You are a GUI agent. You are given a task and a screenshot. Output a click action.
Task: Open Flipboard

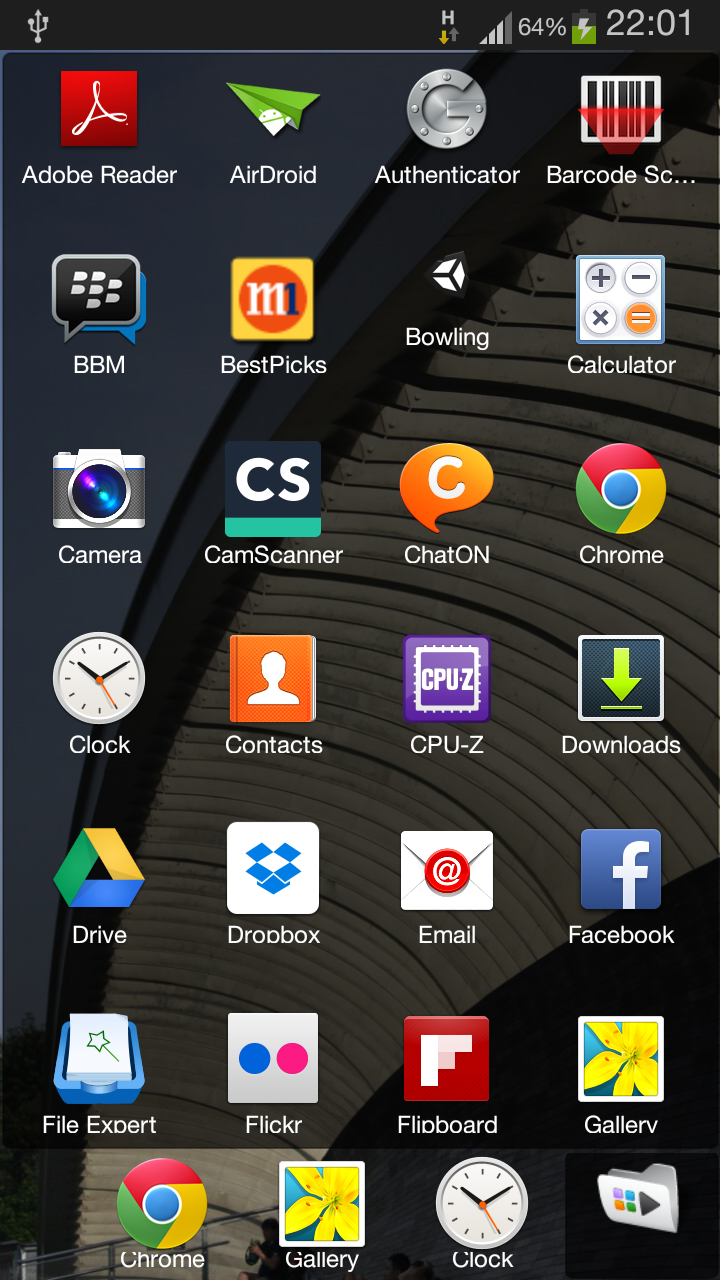(447, 1058)
